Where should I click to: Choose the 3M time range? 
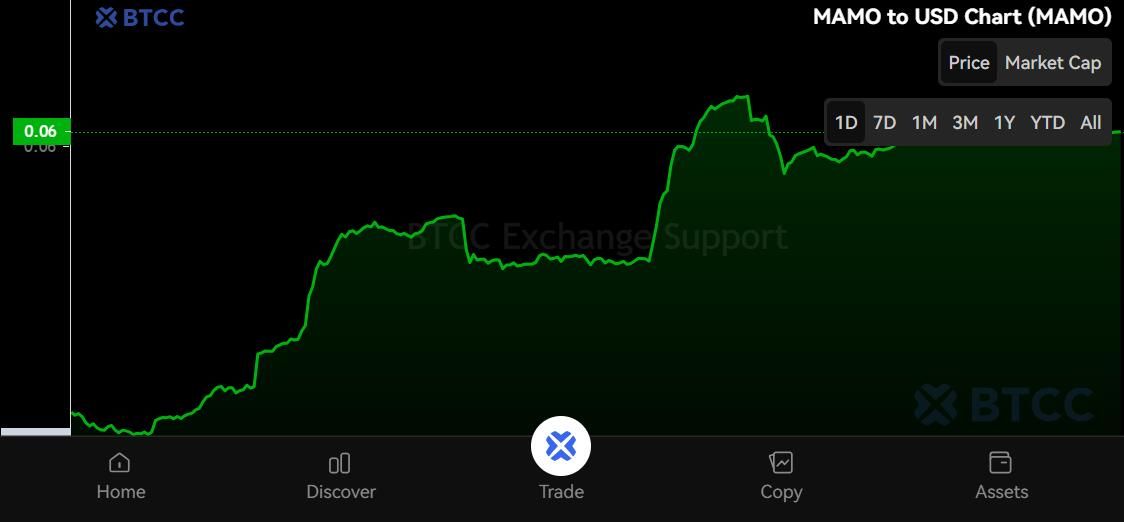(964, 122)
